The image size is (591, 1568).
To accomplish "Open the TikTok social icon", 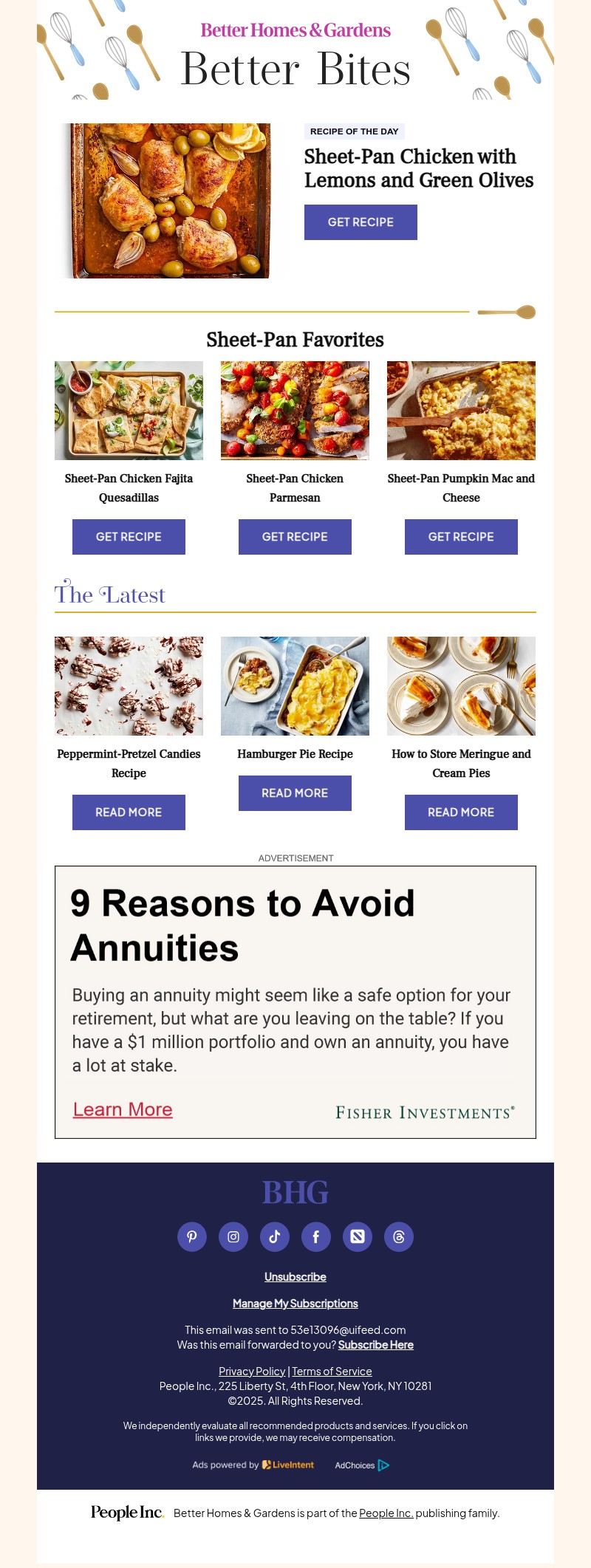I will click(x=275, y=1236).
